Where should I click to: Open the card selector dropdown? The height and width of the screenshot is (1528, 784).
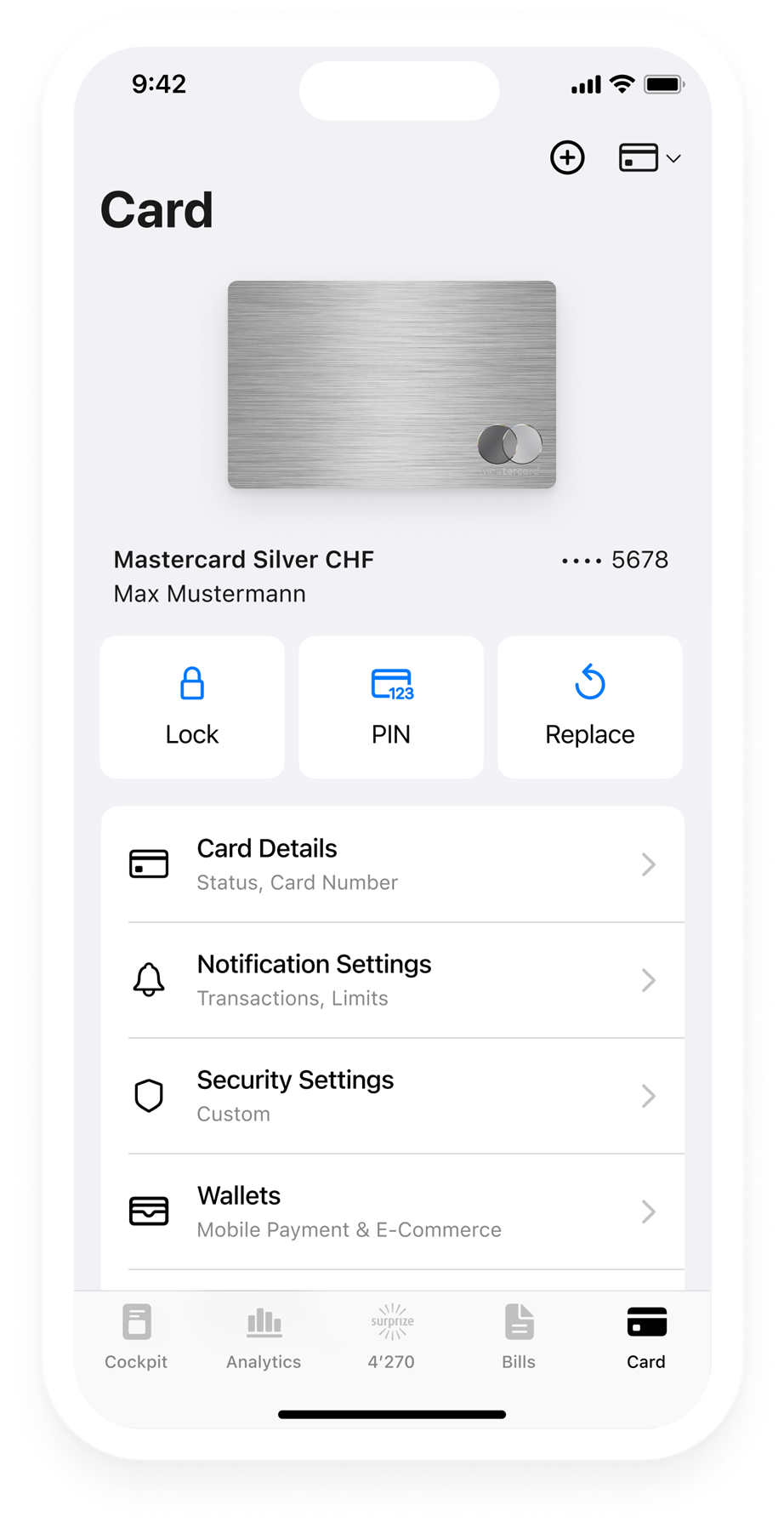[649, 158]
